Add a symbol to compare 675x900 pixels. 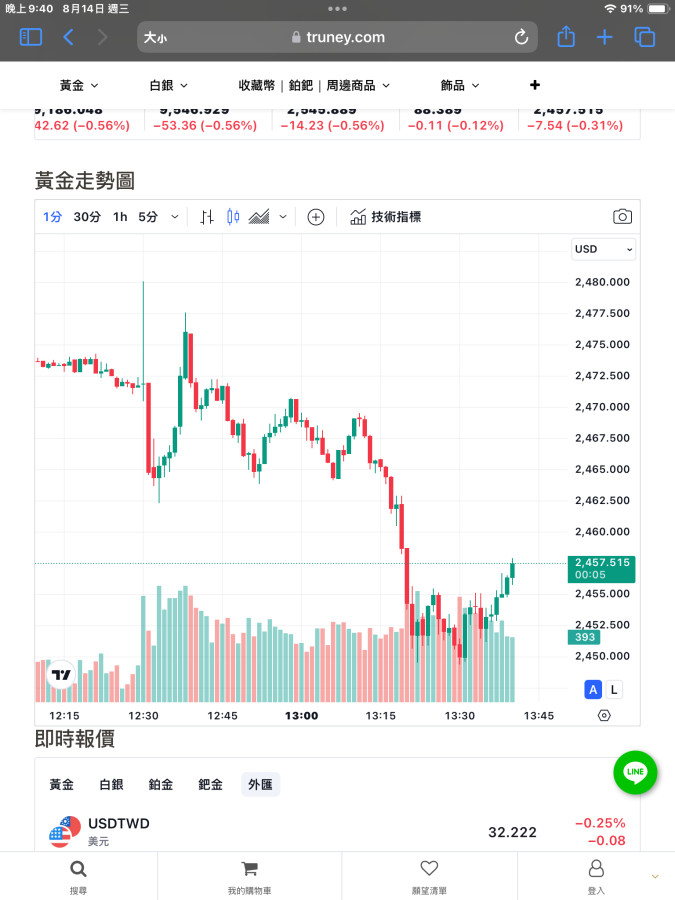[x=316, y=217]
